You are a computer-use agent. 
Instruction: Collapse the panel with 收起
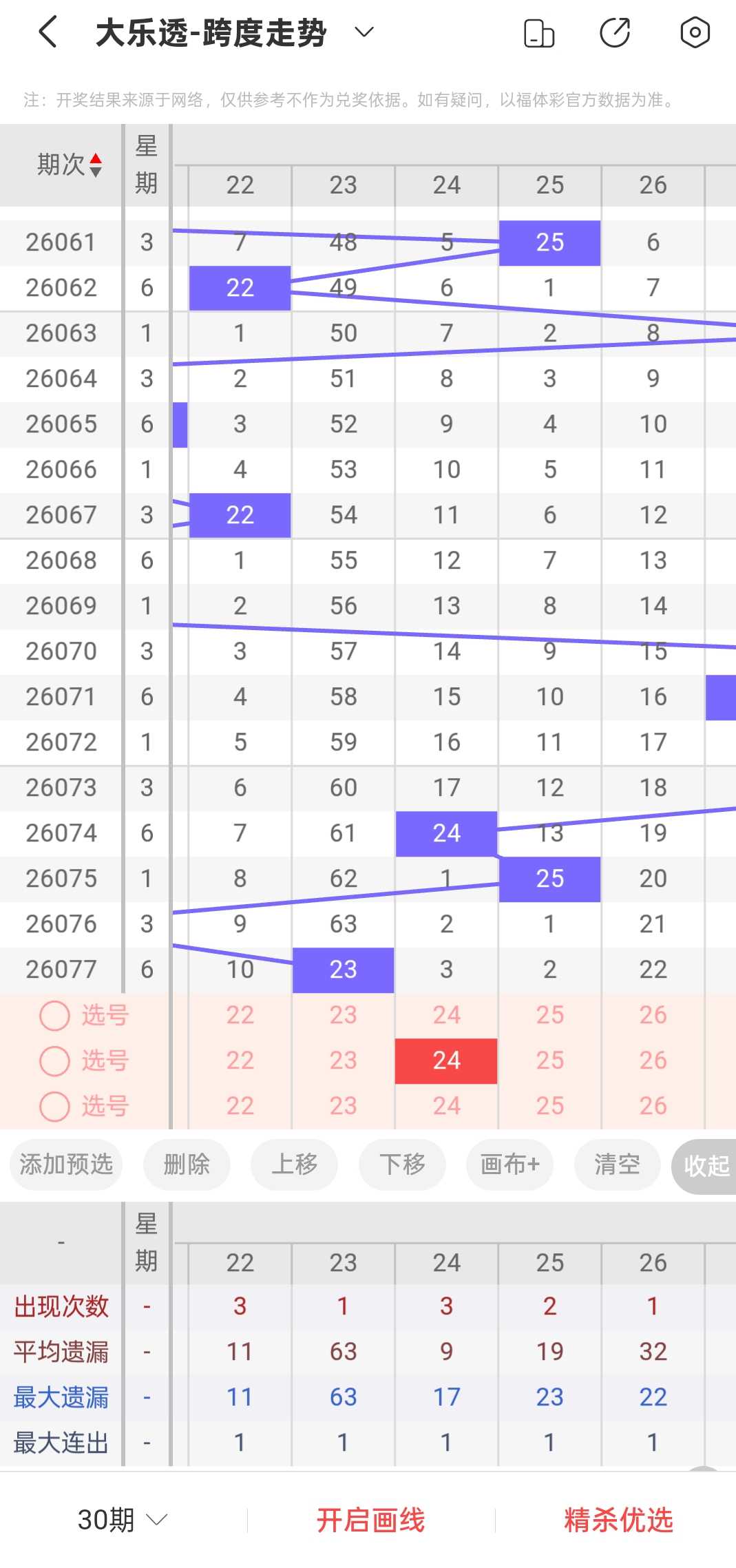tap(705, 1166)
